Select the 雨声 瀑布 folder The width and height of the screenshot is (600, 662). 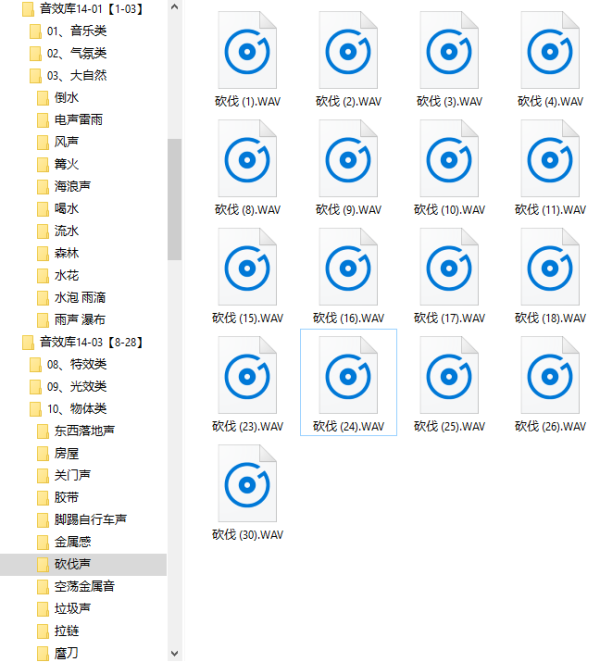[79, 320]
